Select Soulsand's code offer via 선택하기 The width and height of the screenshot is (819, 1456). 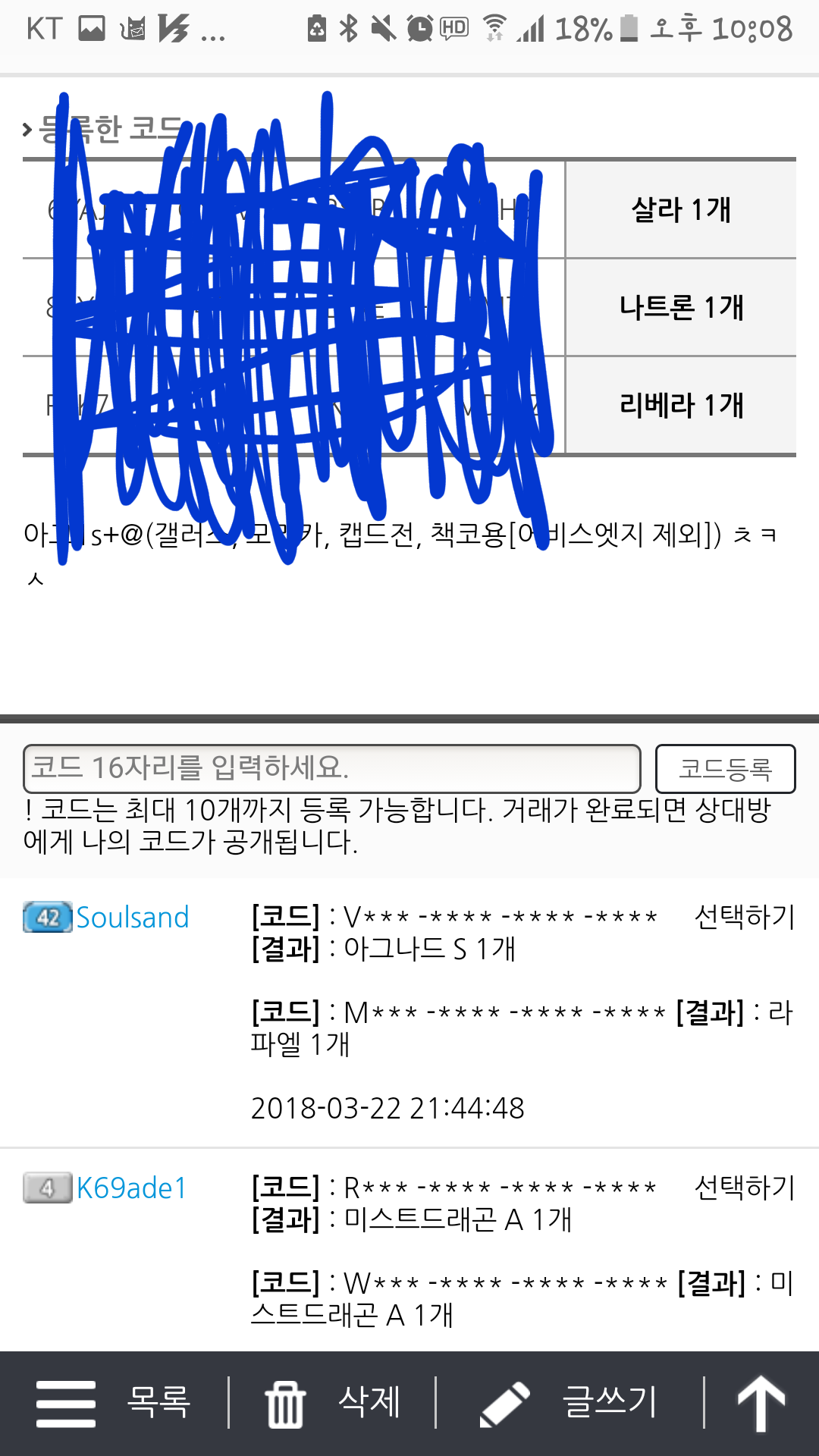coord(744,917)
